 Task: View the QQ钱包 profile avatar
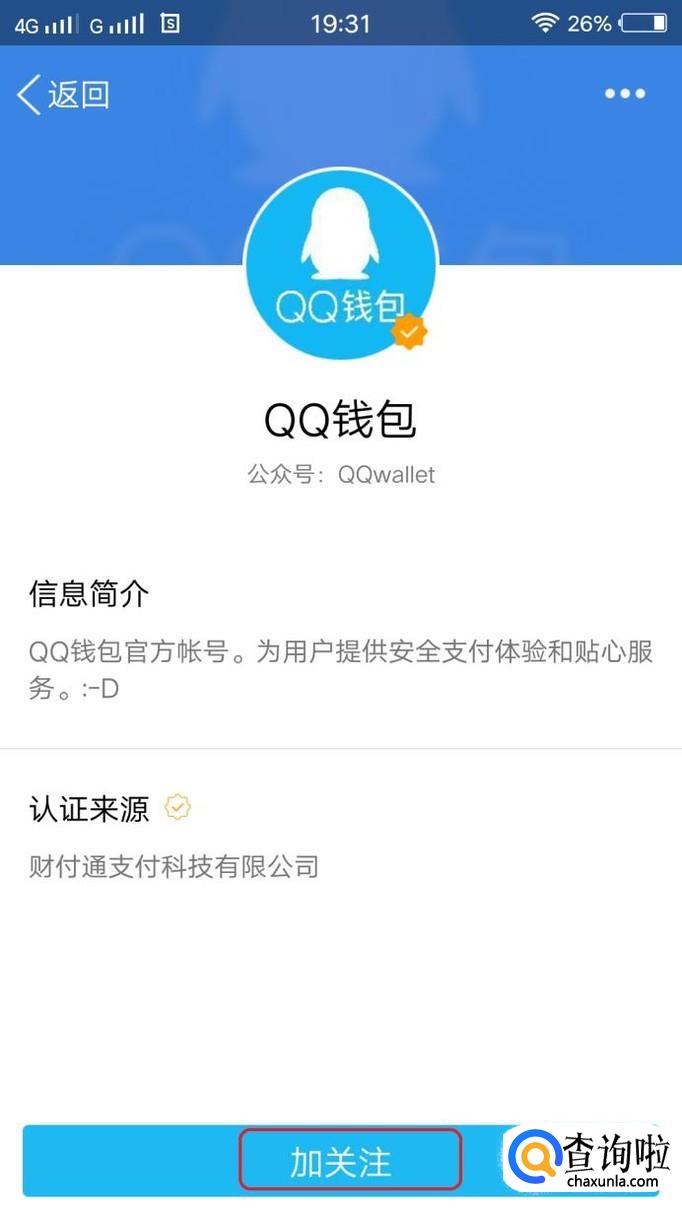tap(341, 262)
